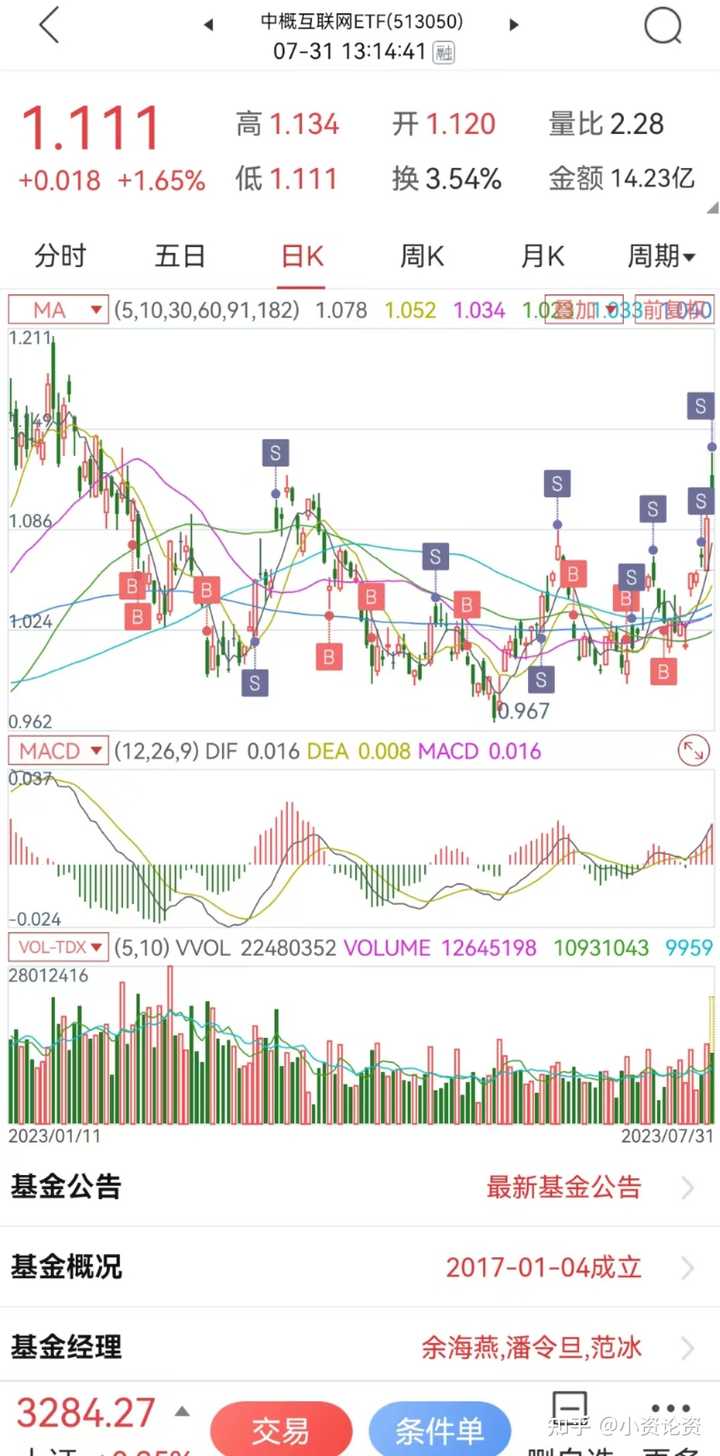Switch to the 周K weekly chart tab
720x1456 pixels.
(x=421, y=256)
